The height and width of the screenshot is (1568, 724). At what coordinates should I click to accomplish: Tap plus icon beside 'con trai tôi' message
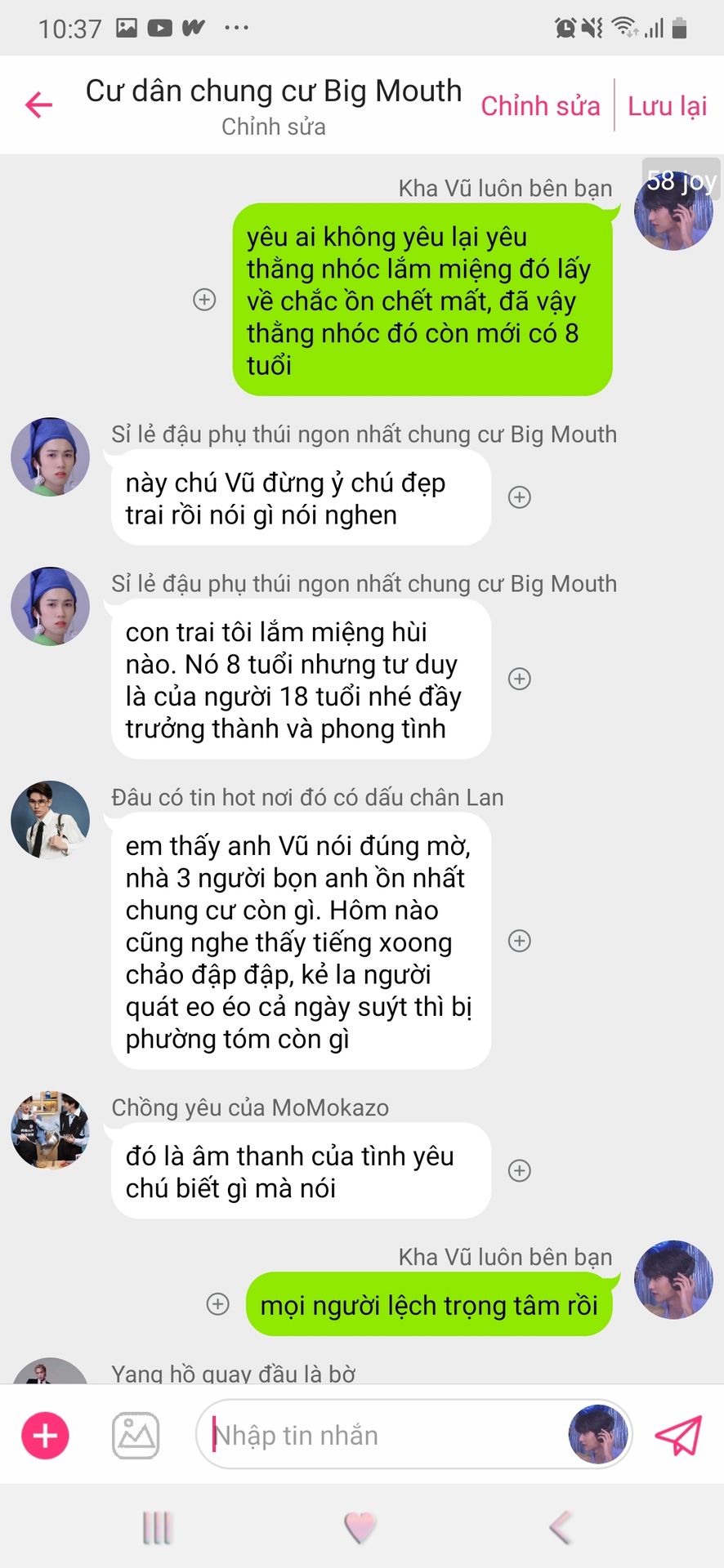(520, 679)
